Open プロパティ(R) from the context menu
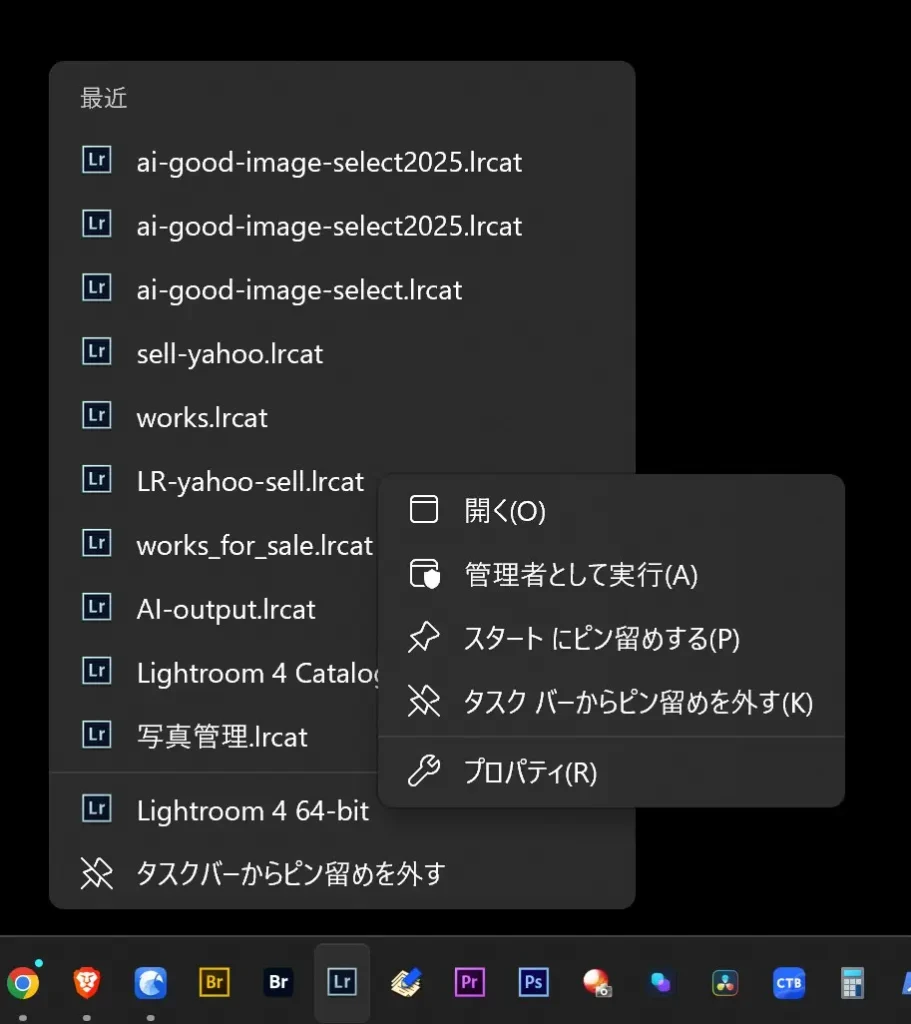Viewport: 911px width, 1024px height. [x=530, y=772]
